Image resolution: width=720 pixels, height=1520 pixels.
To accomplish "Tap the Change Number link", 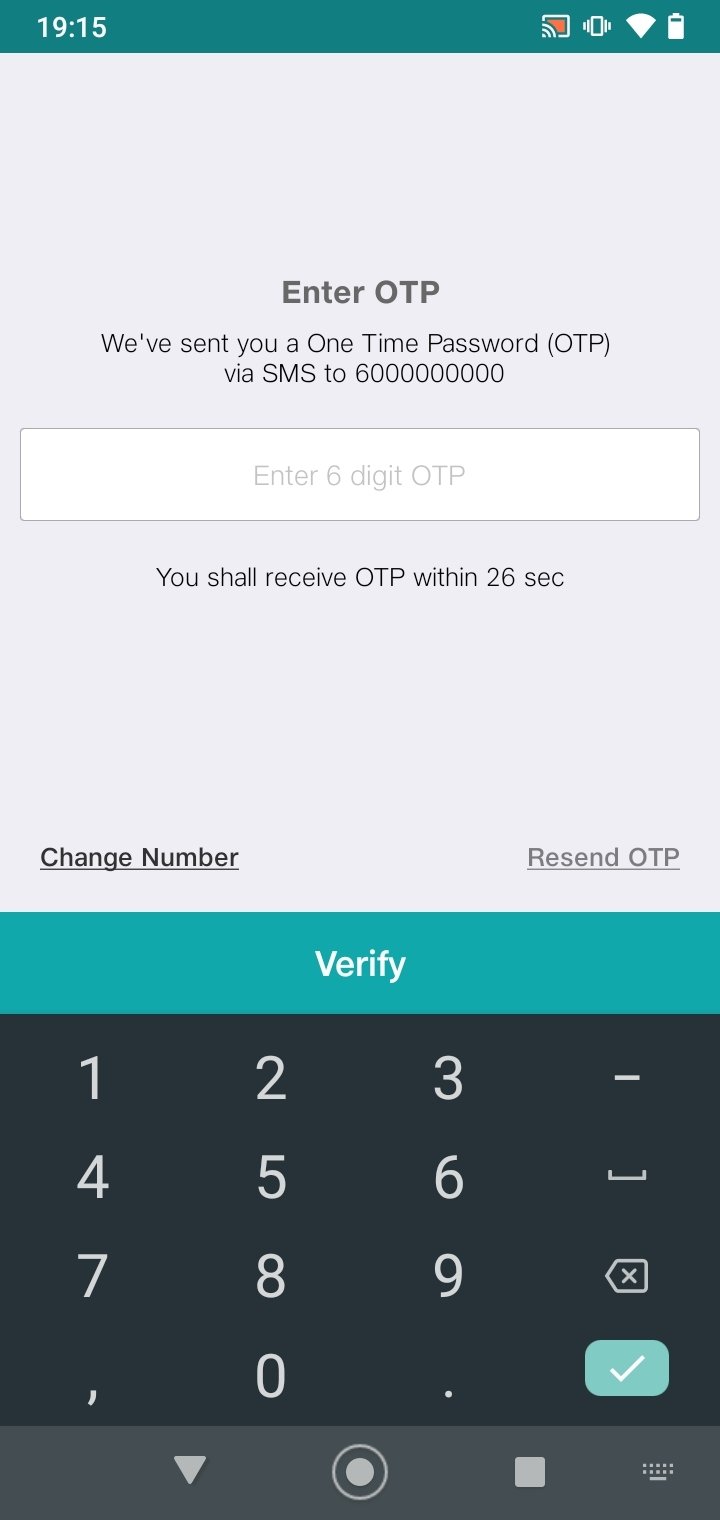I will 139,857.
